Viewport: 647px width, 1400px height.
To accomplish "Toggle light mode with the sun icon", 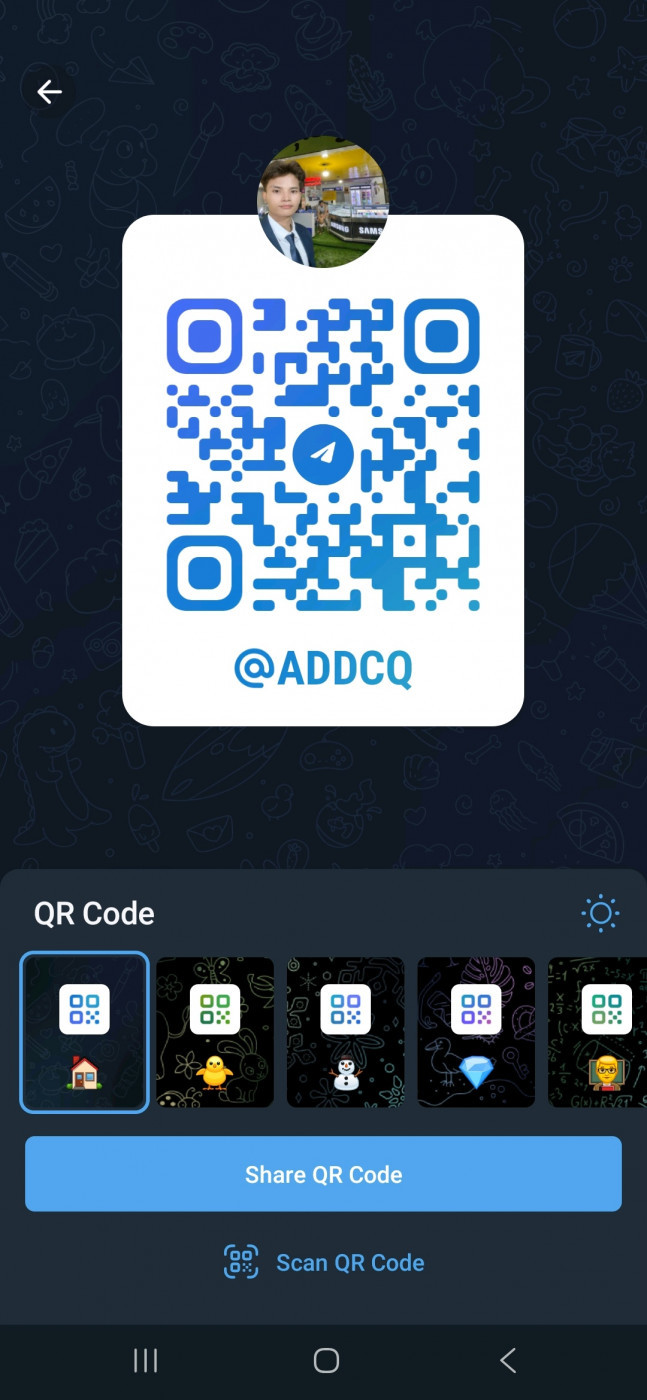I will click(x=600, y=913).
